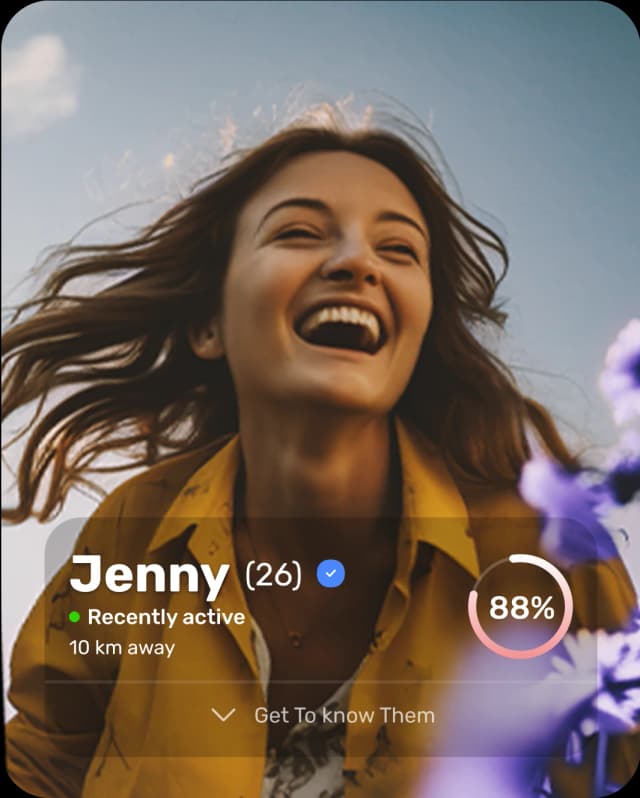The height and width of the screenshot is (798, 640).
Task: Open Jenny's profile card
Action: point(150,577)
